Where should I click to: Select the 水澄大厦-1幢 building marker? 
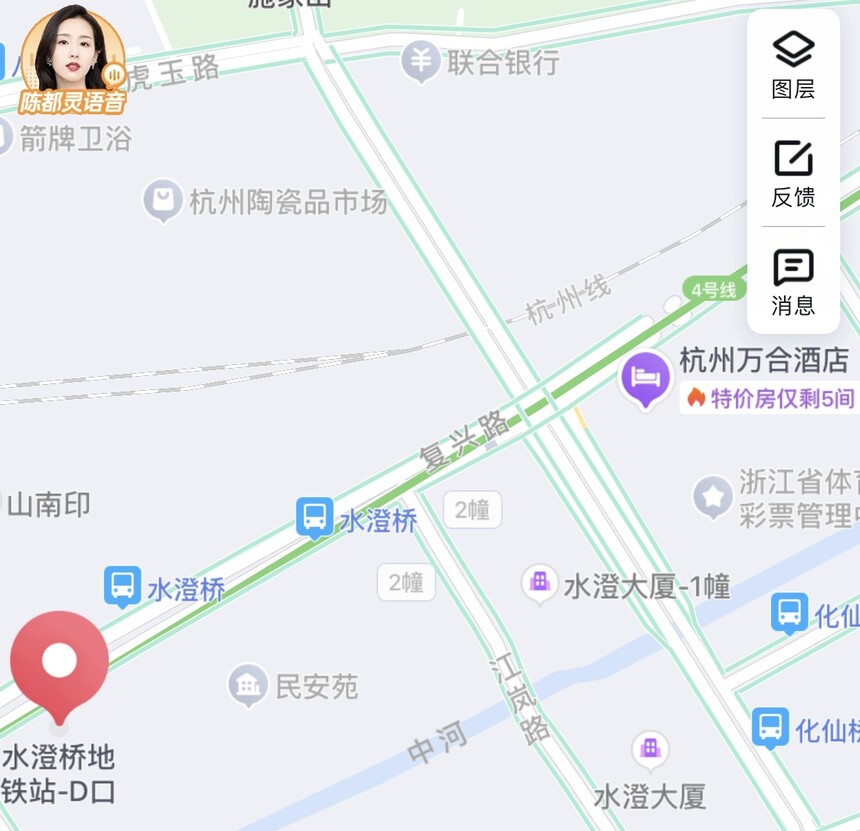540,583
